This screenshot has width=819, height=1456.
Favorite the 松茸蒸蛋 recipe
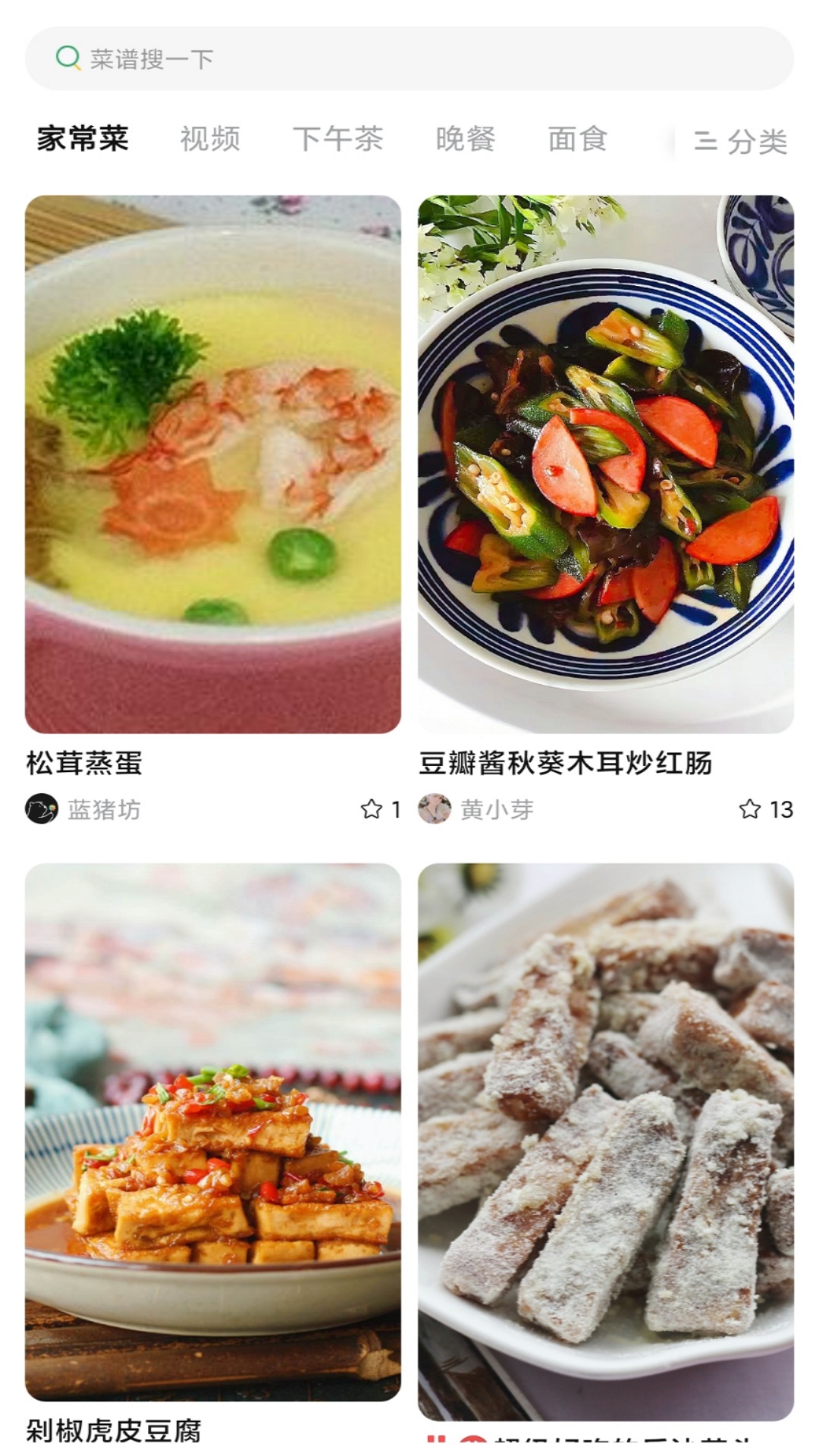[372, 809]
